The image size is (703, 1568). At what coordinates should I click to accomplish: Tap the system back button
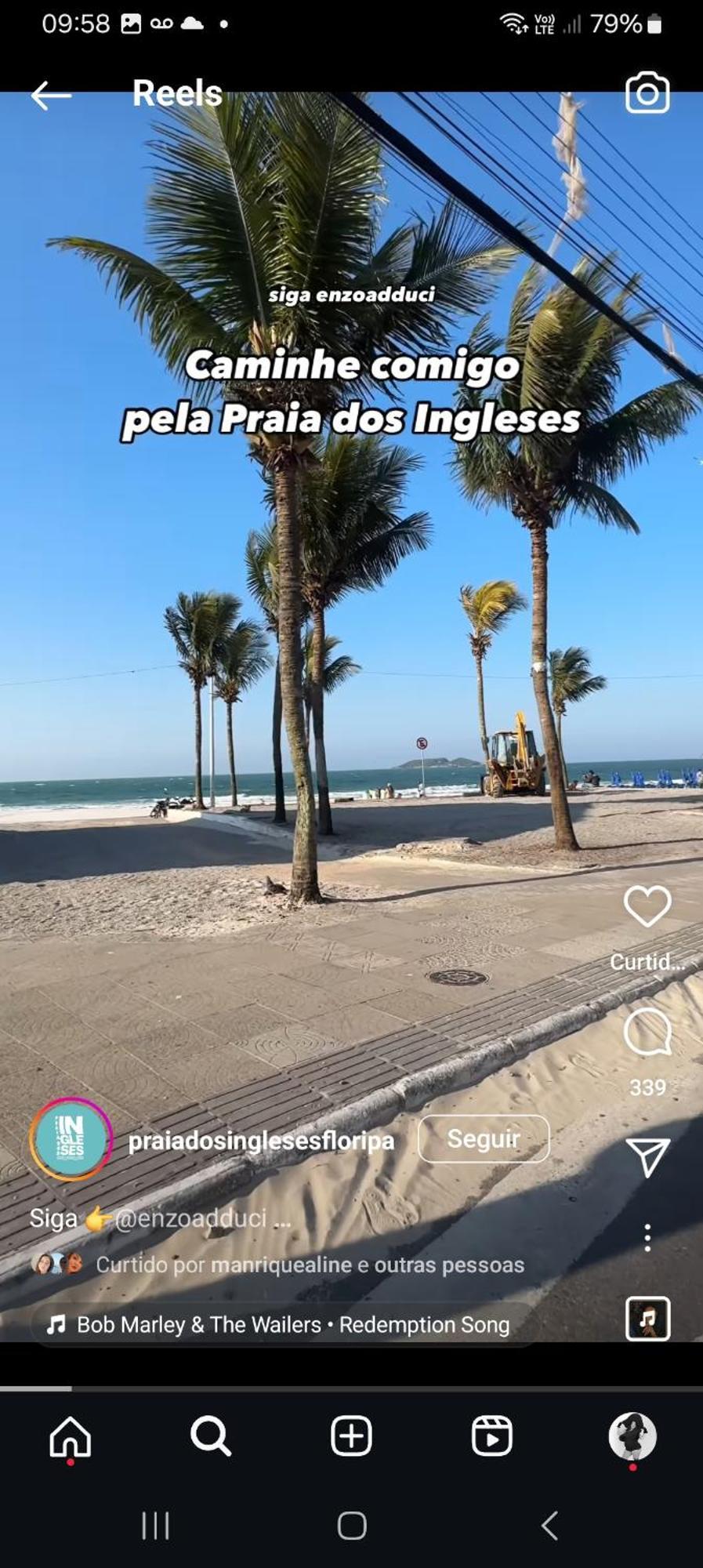coord(550,1526)
